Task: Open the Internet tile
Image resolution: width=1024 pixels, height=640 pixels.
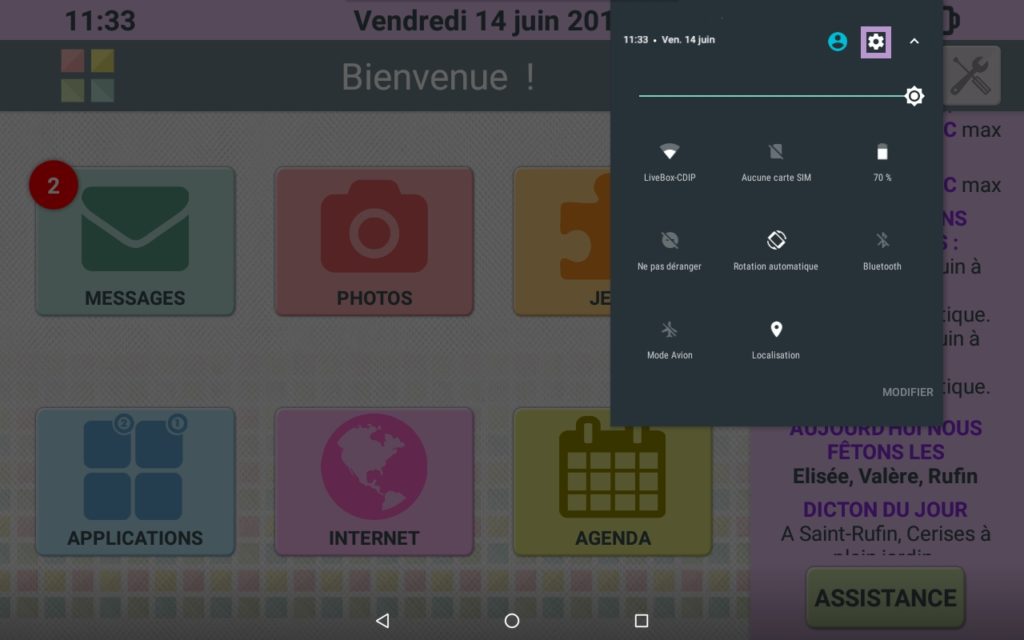Action: click(374, 481)
